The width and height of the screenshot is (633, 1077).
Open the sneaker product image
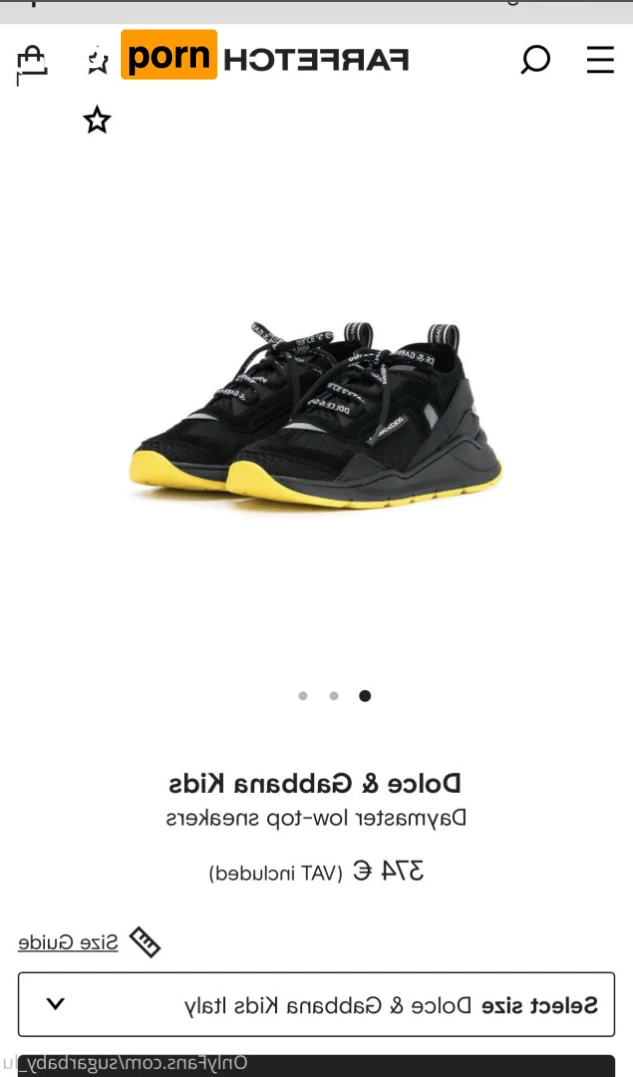coord(316,415)
